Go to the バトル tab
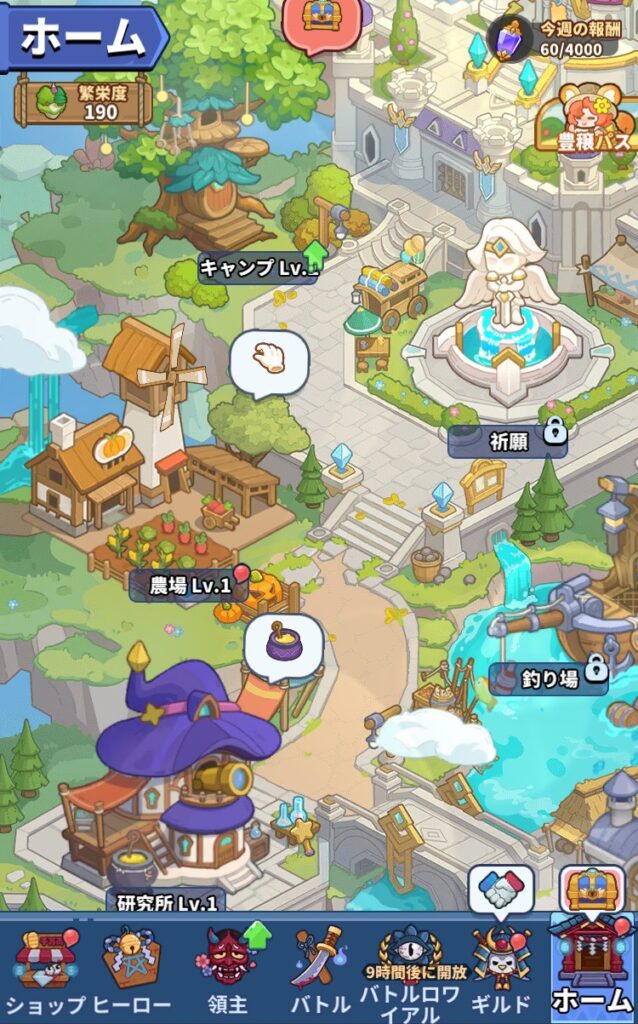 click(319, 970)
